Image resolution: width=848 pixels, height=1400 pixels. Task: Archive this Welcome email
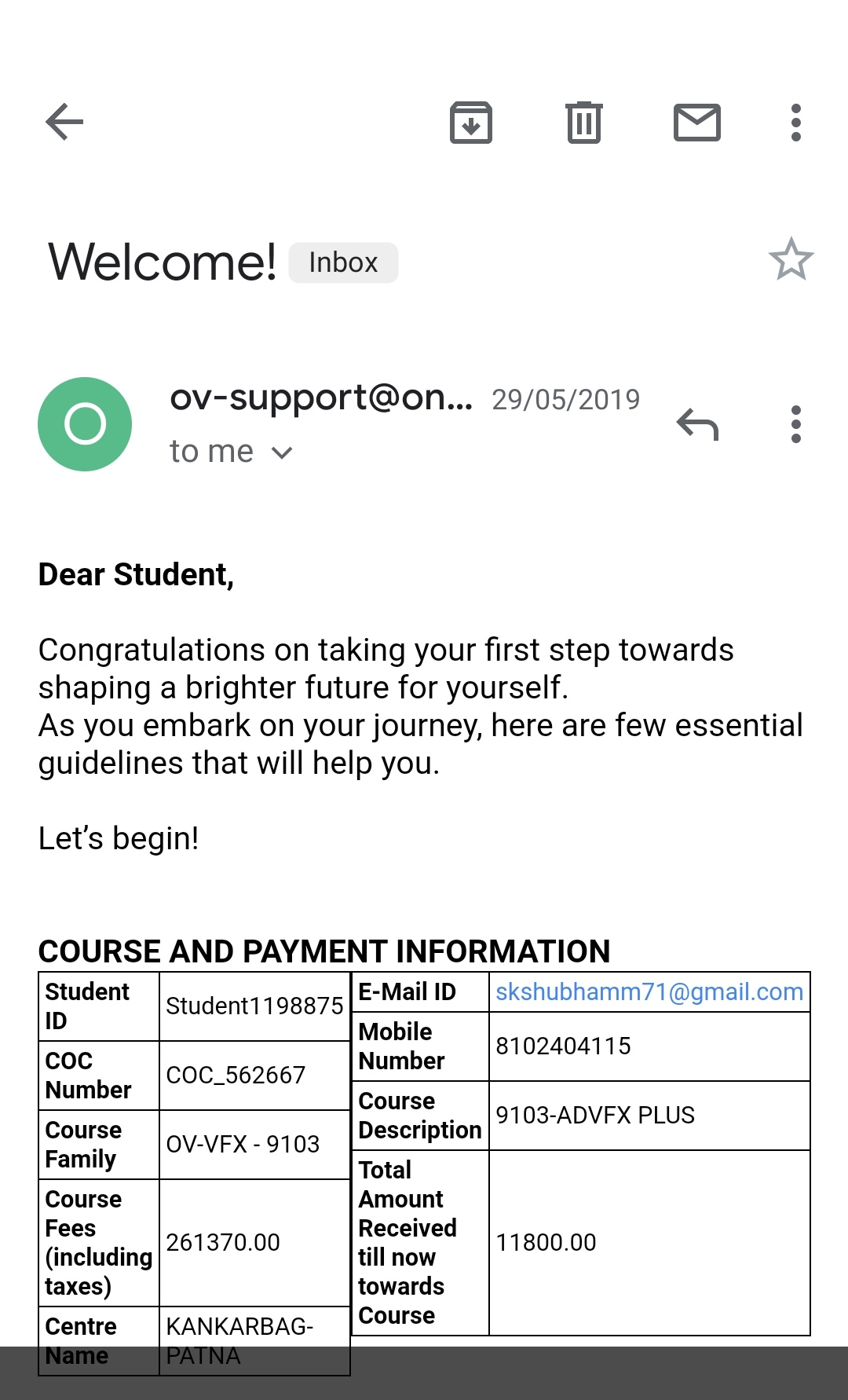[471, 123]
